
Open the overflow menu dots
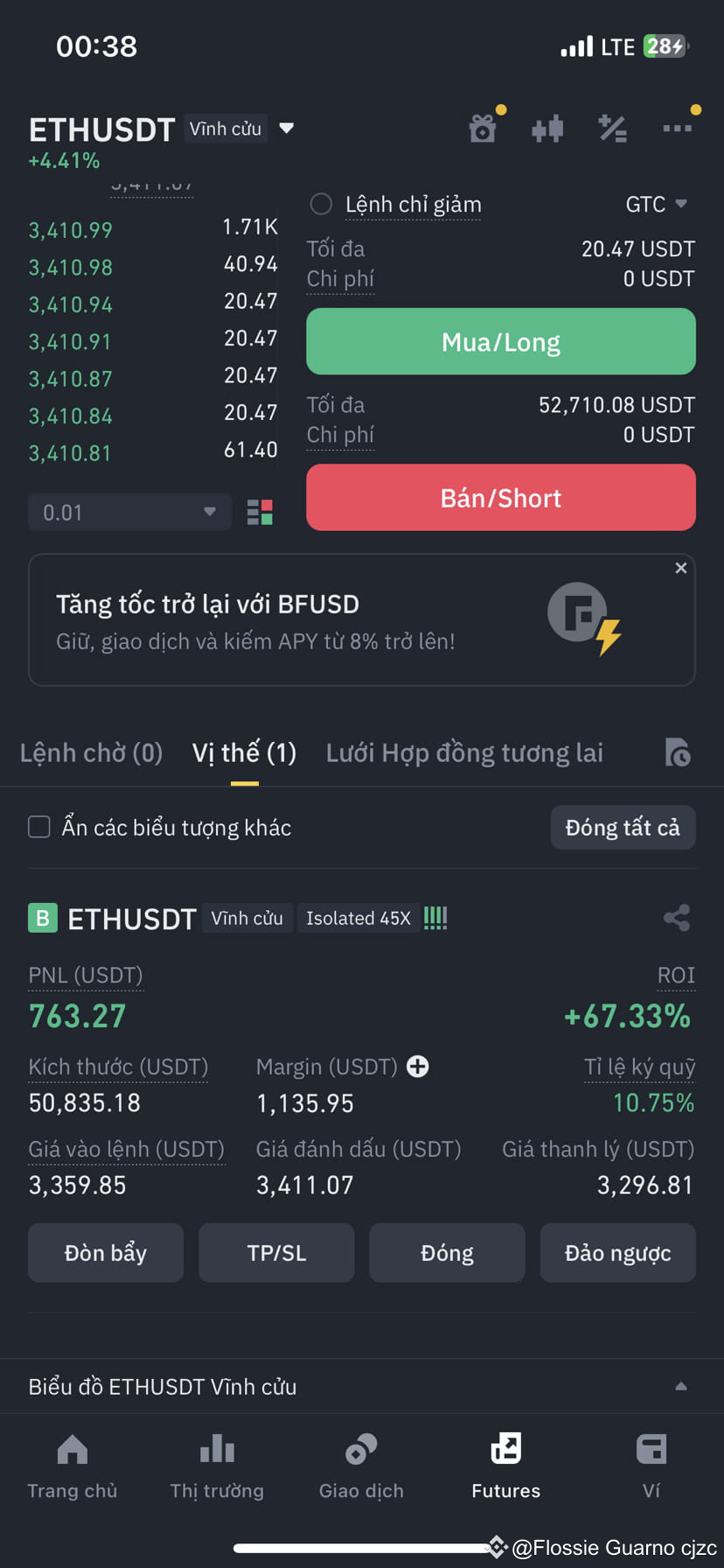(x=677, y=129)
